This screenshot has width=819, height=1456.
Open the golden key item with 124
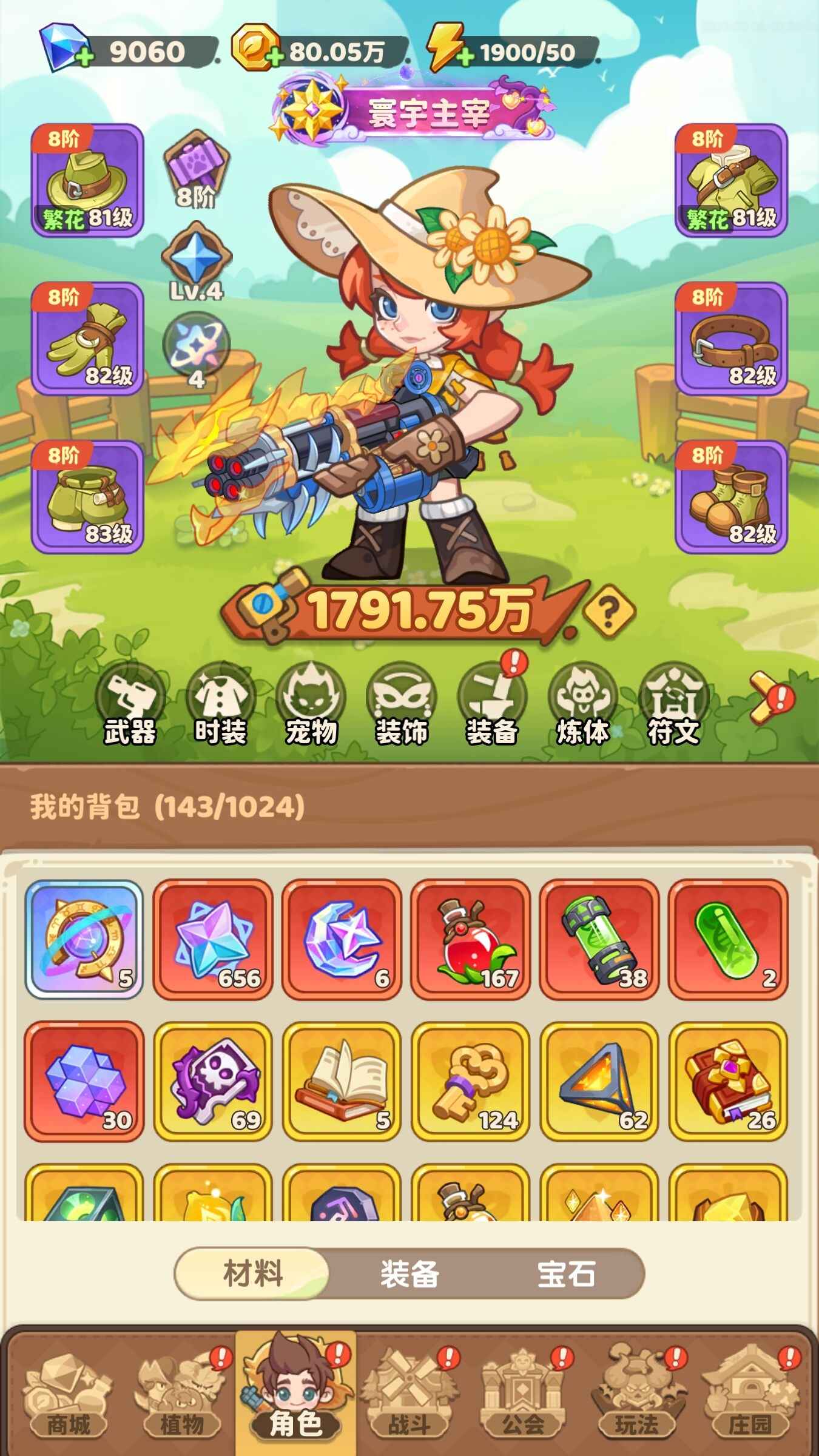[x=470, y=1080]
